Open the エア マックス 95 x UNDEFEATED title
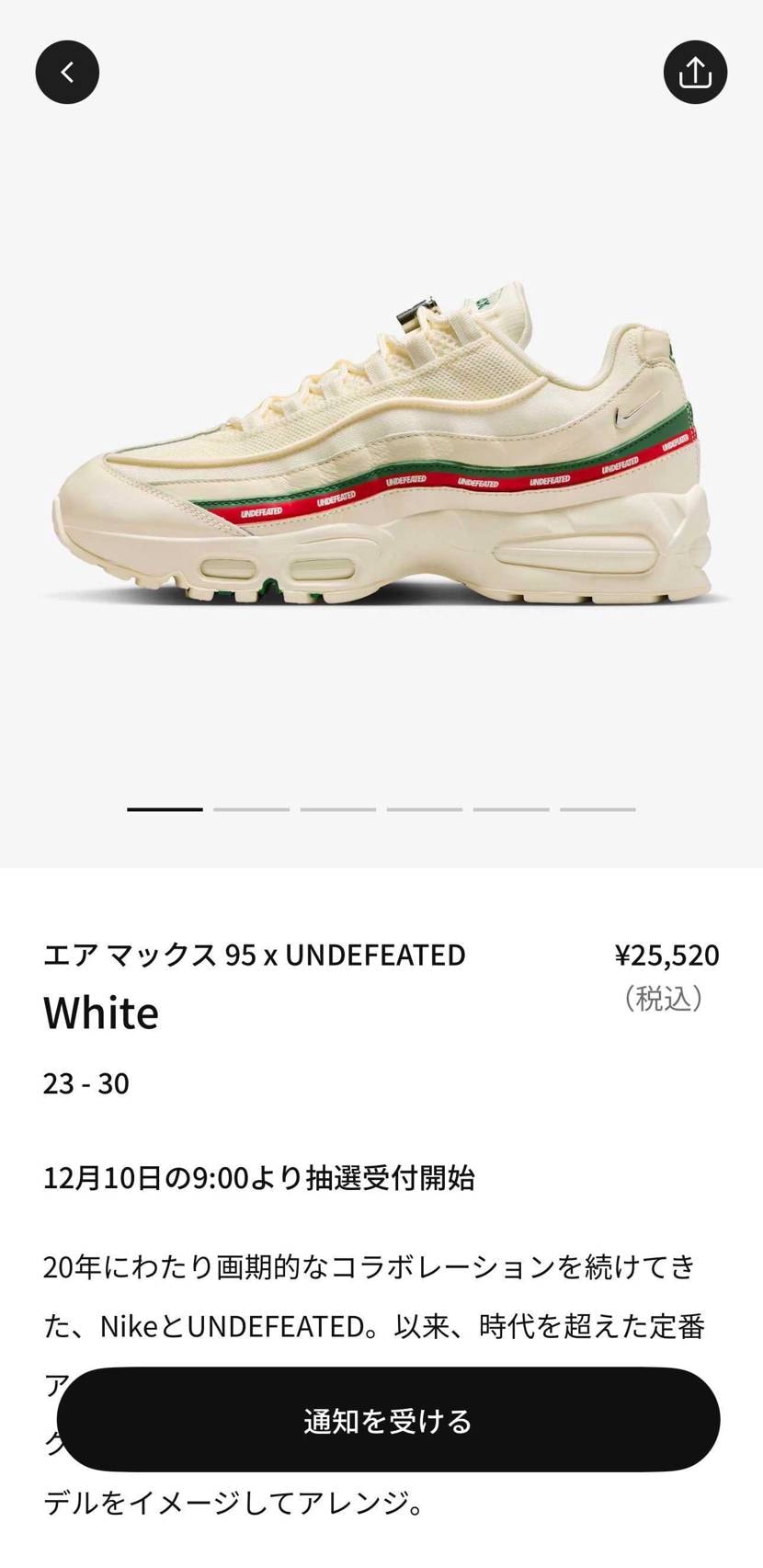The height and width of the screenshot is (1568, 763). pos(256,955)
